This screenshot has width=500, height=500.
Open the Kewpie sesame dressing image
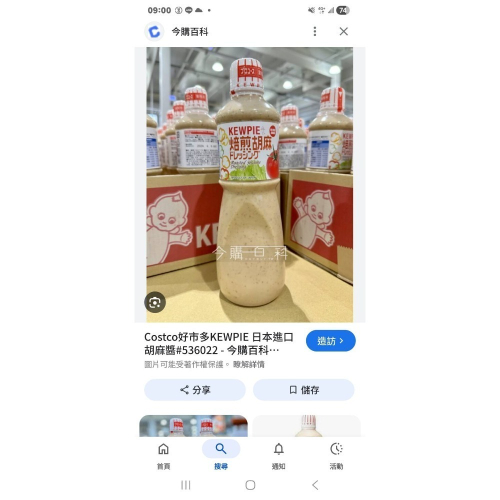coord(250,185)
